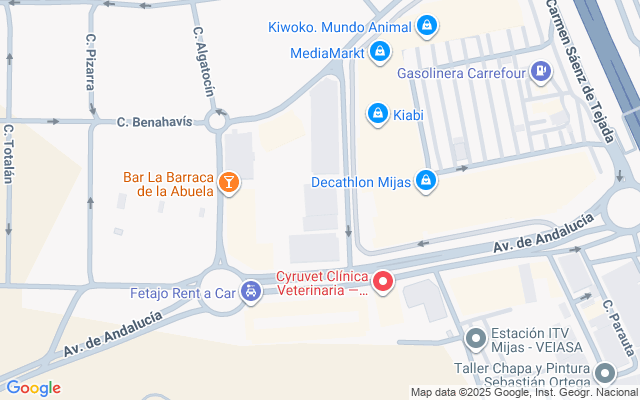Open the Taller Chapa y Pintura marker
This screenshot has height=400, width=640.
pos(604,374)
